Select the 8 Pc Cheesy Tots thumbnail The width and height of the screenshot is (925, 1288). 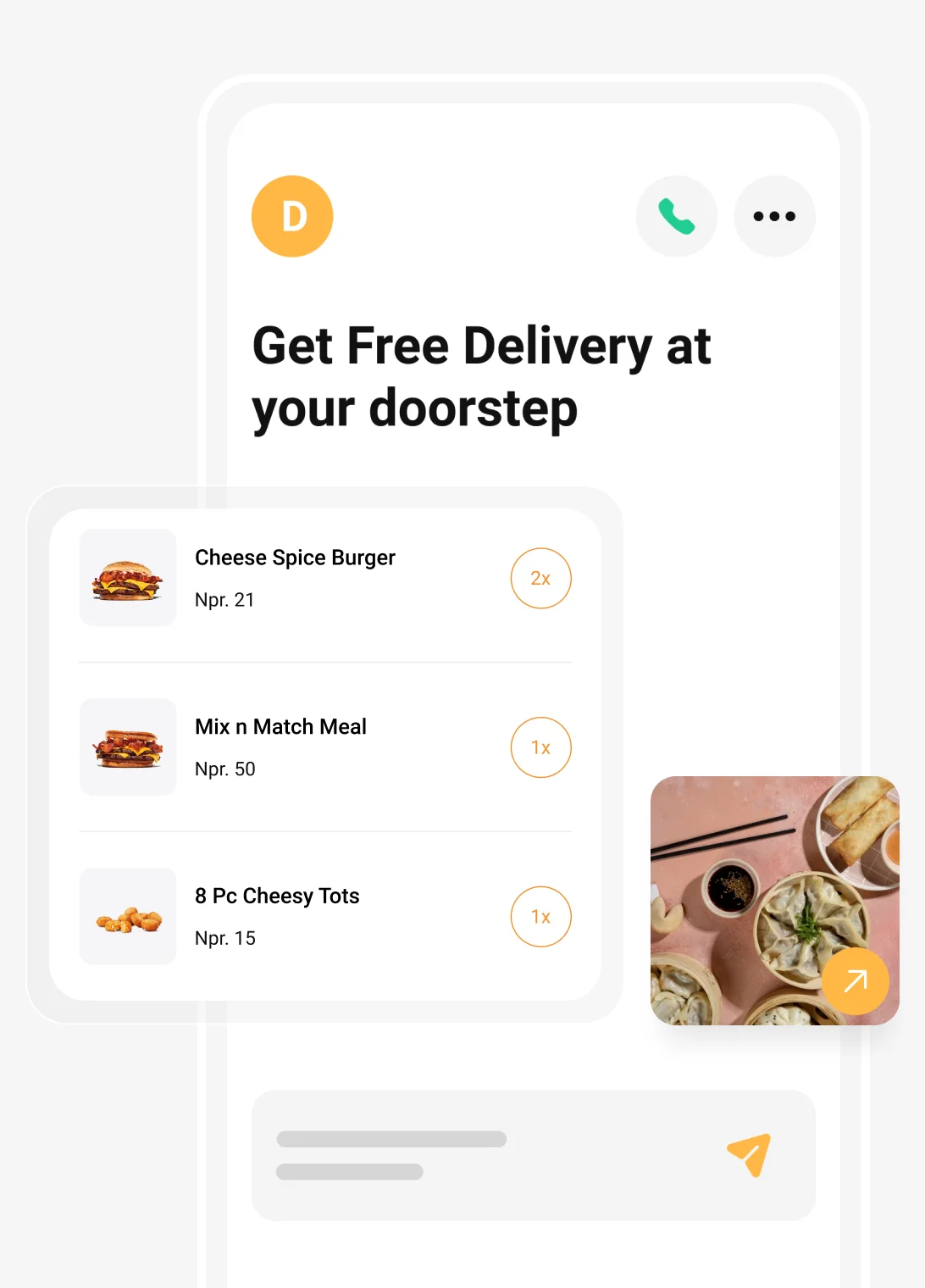[127, 916]
